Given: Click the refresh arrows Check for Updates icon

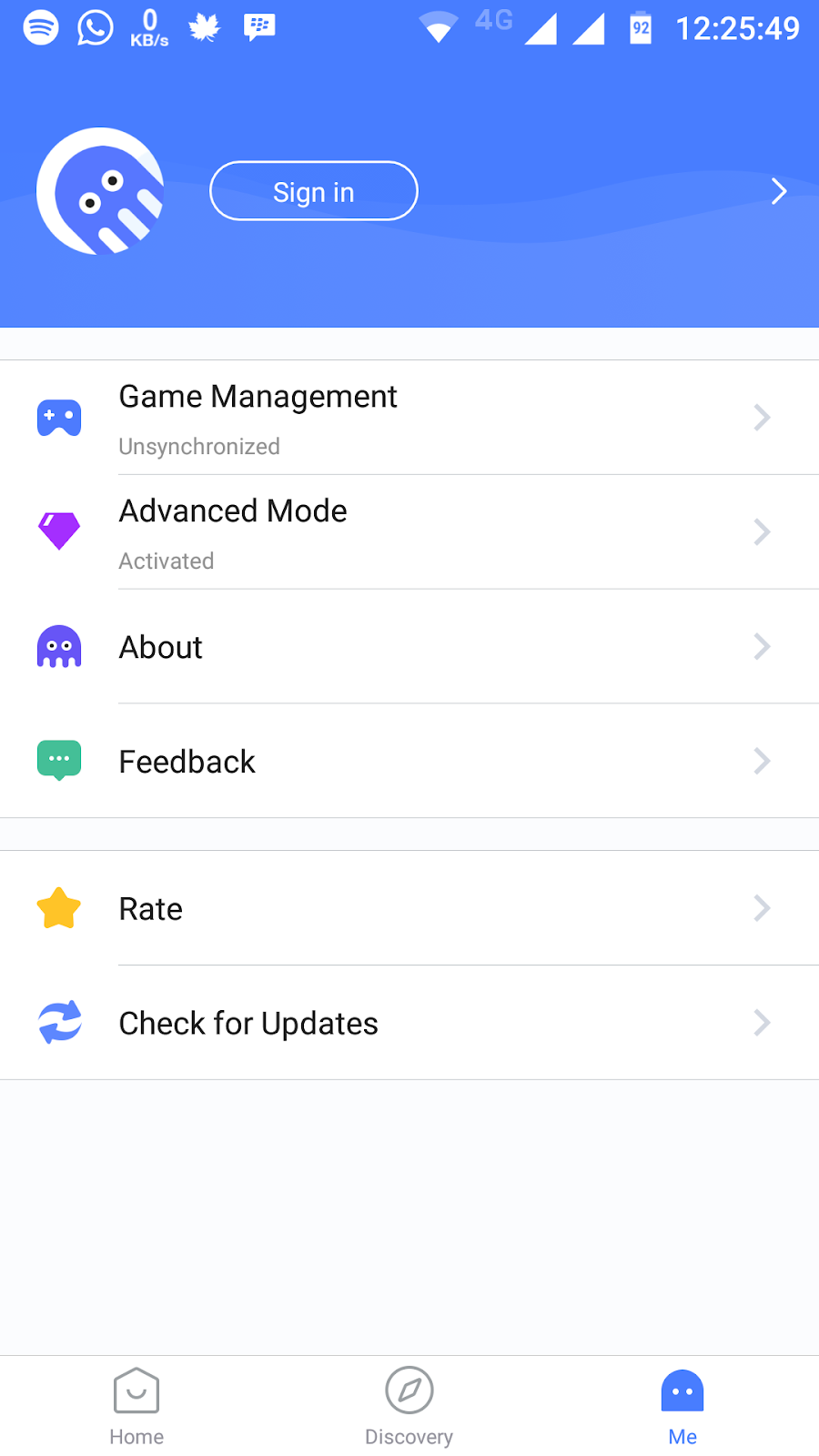Looking at the screenshot, I should (58, 1022).
